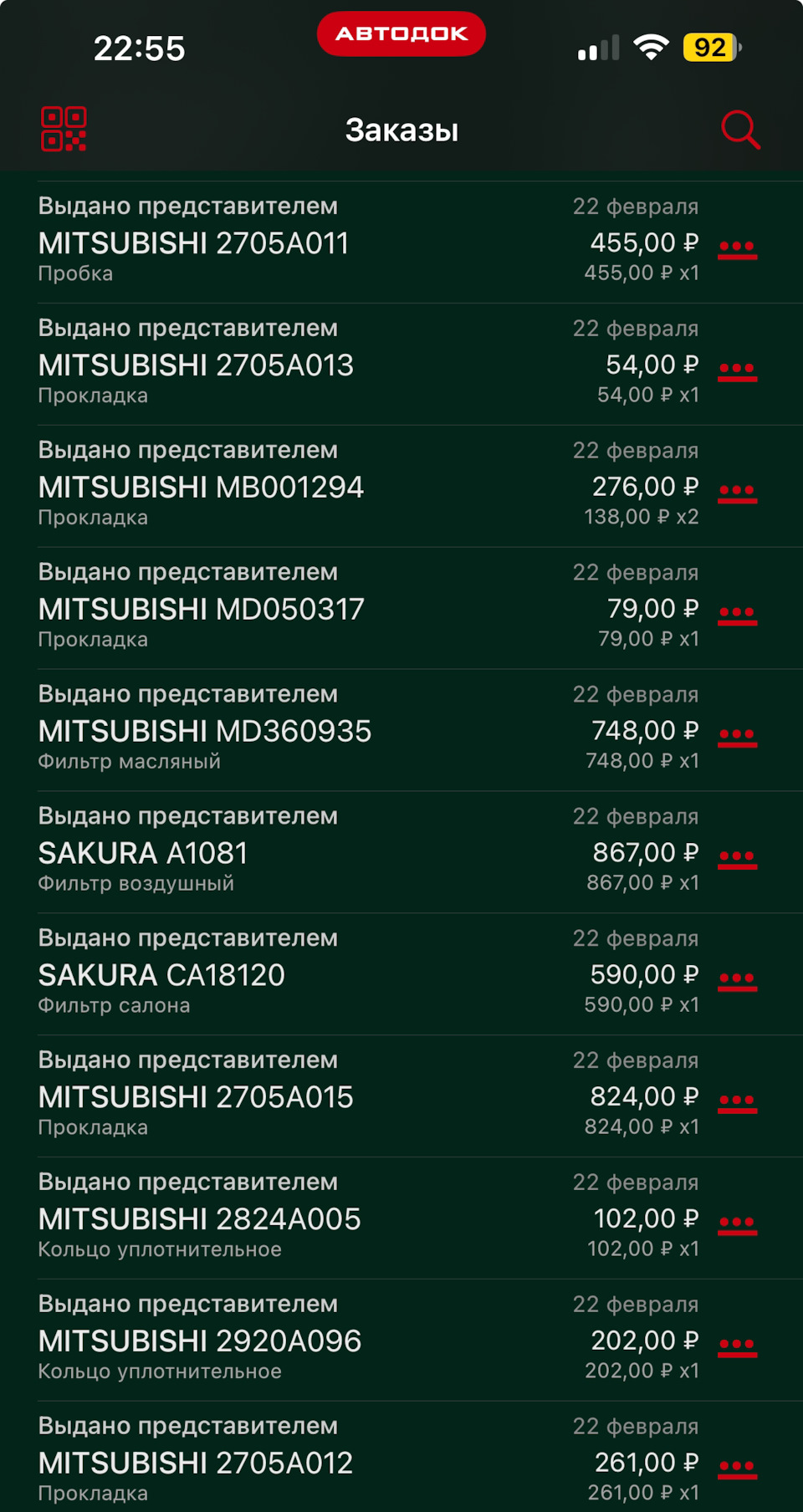Select the Фильтр масляный order row
This screenshot has width=803, height=1512.
pos(335,730)
